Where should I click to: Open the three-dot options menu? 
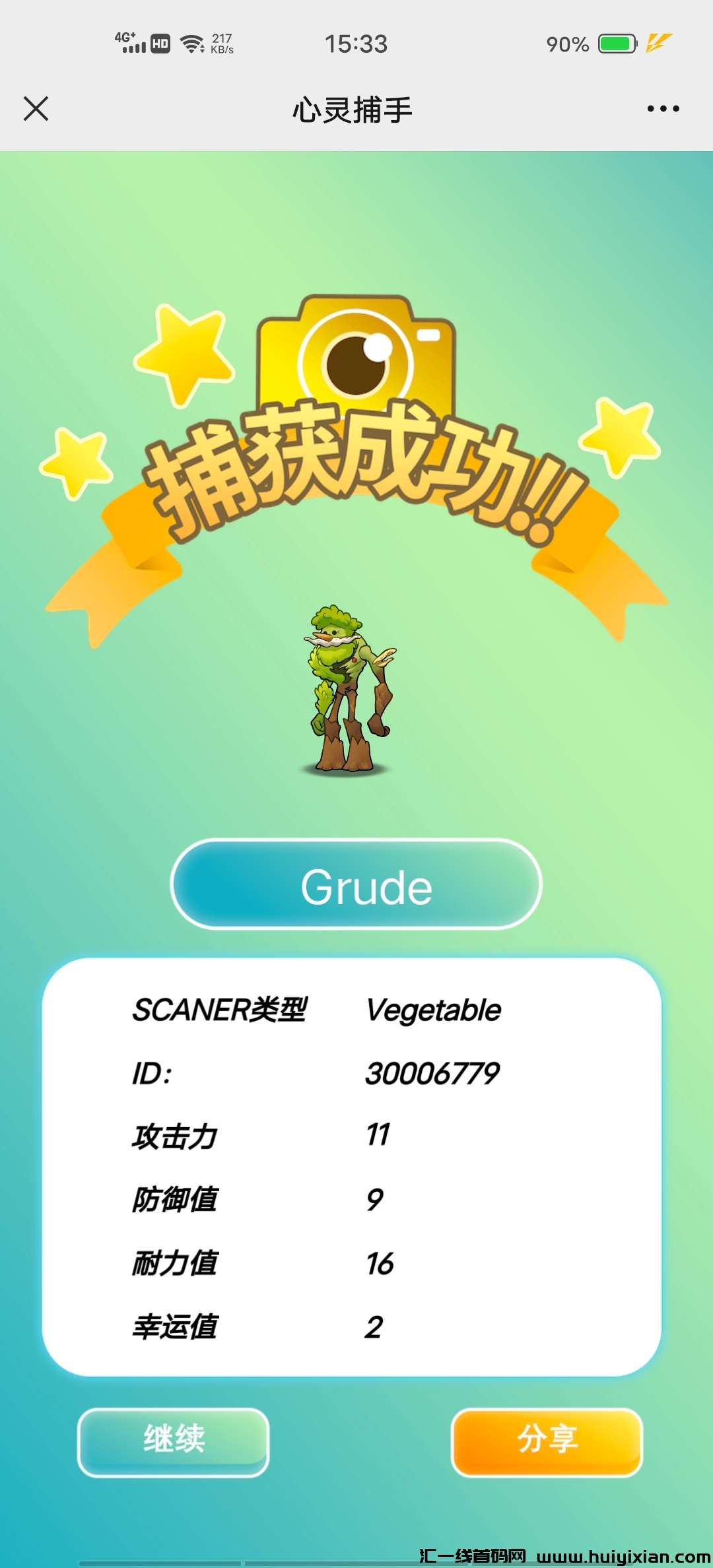pyautogui.click(x=663, y=110)
